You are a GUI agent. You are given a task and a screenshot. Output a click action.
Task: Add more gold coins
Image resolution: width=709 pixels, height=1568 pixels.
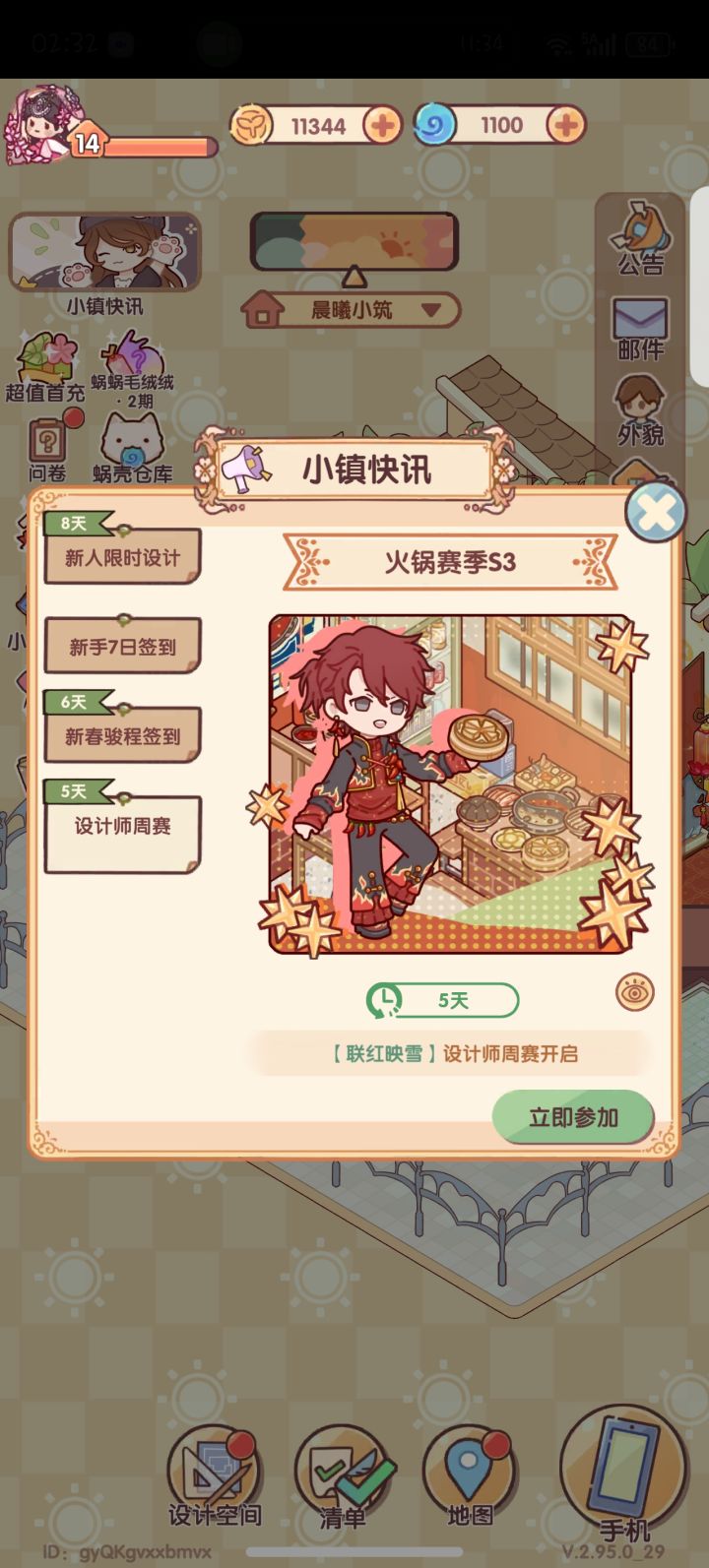click(x=382, y=125)
